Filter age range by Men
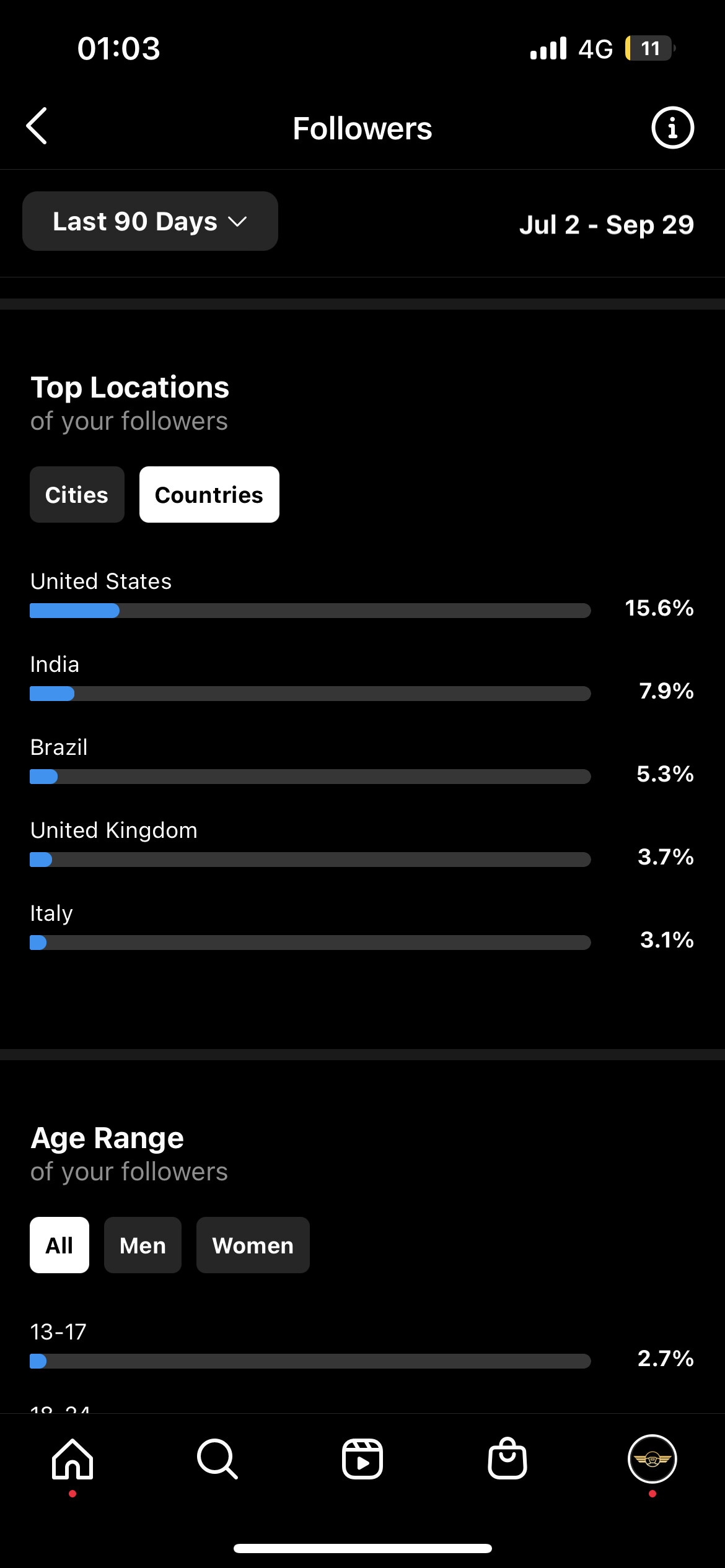Viewport: 725px width, 1568px height. [x=143, y=1245]
